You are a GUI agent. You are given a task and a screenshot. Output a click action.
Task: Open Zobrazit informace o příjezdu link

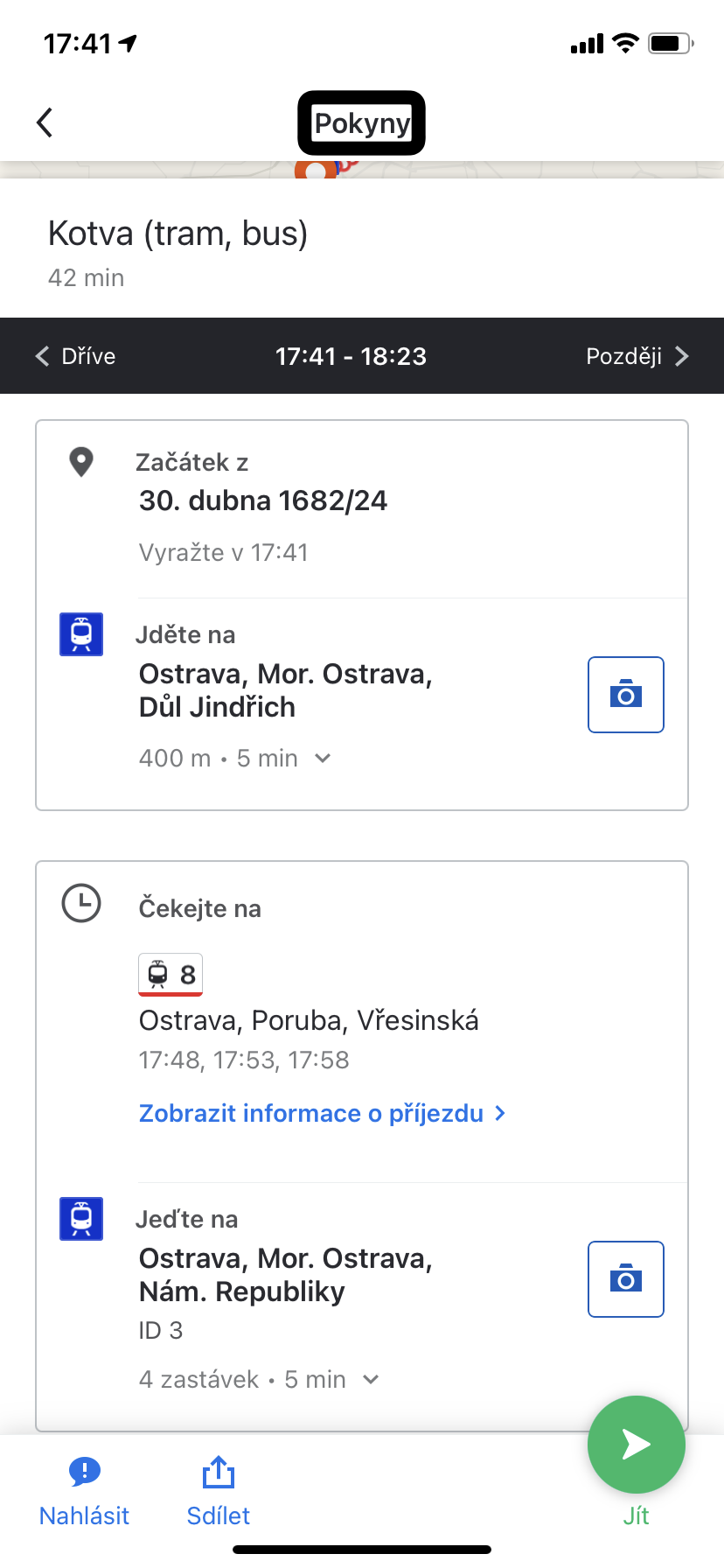(322, 1113)
